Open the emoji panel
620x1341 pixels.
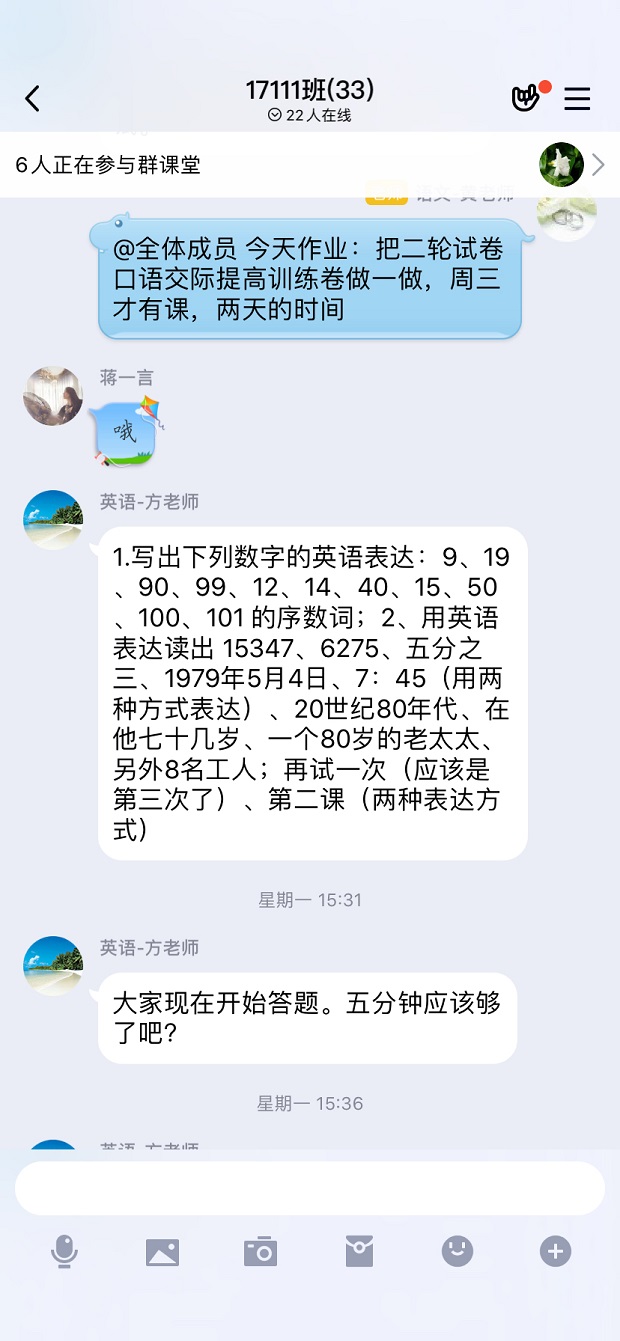tap(457, 1251)
